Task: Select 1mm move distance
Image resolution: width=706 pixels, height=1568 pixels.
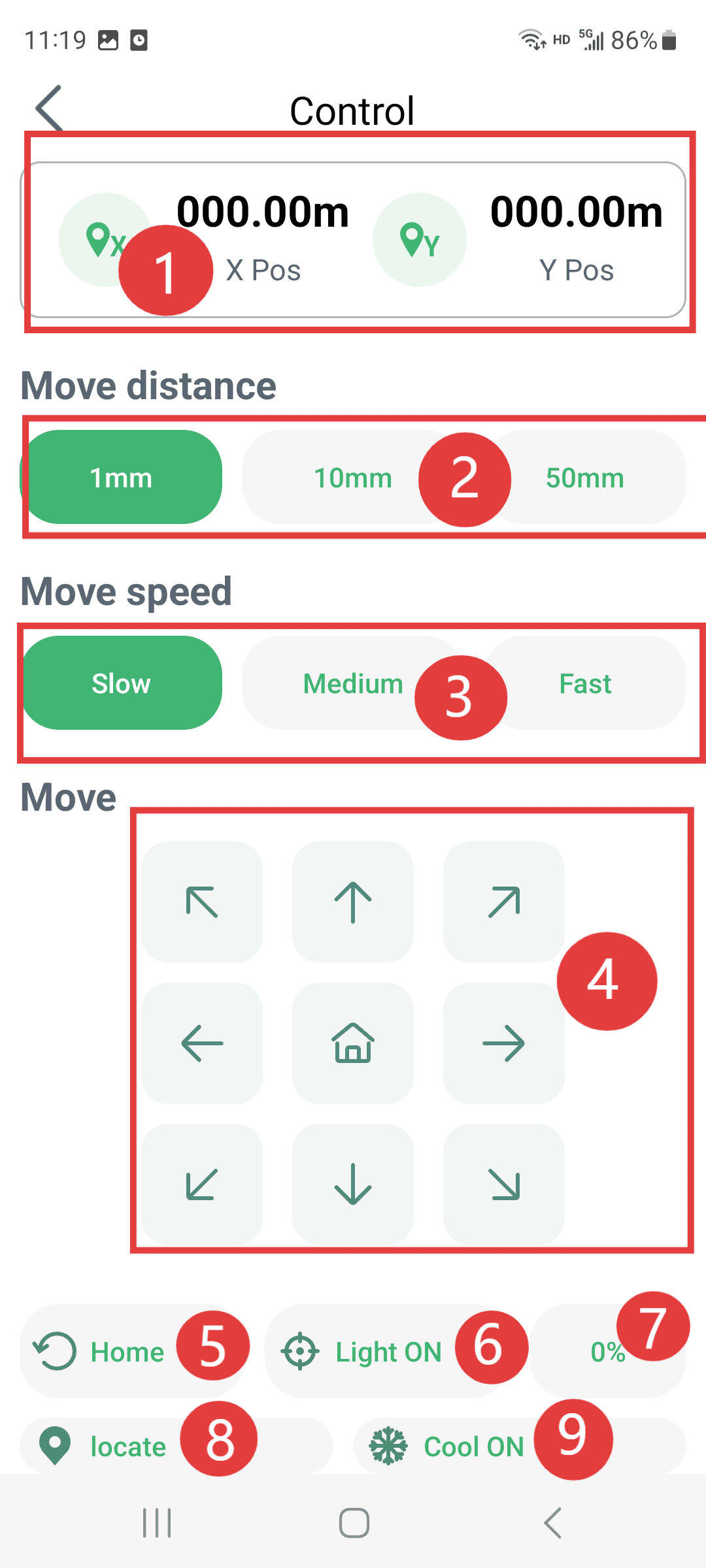Action: pyautogui.click(x=122, y=478)
